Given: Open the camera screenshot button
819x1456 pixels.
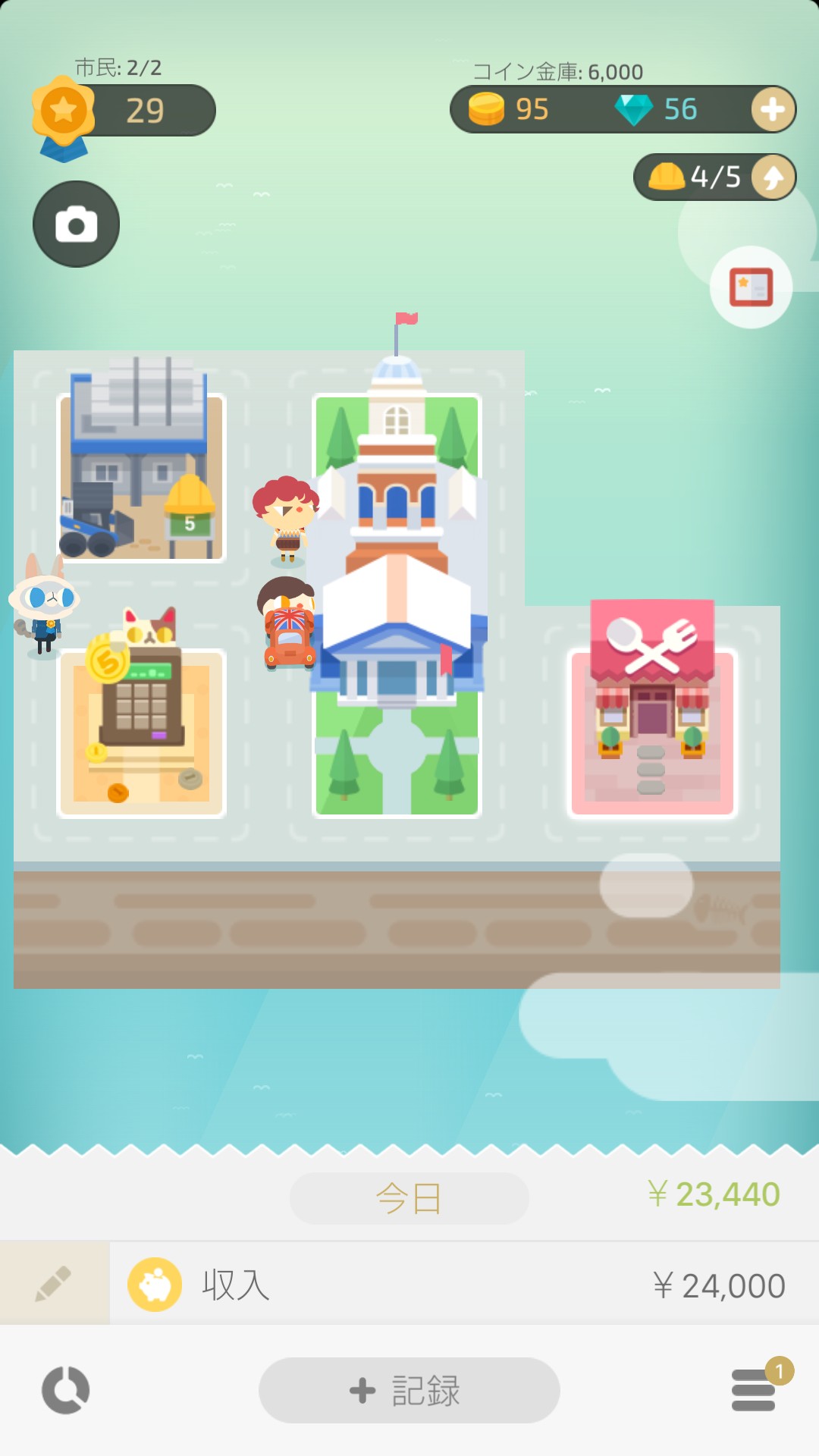Looking at the screenshot, I should pos(76,224).
